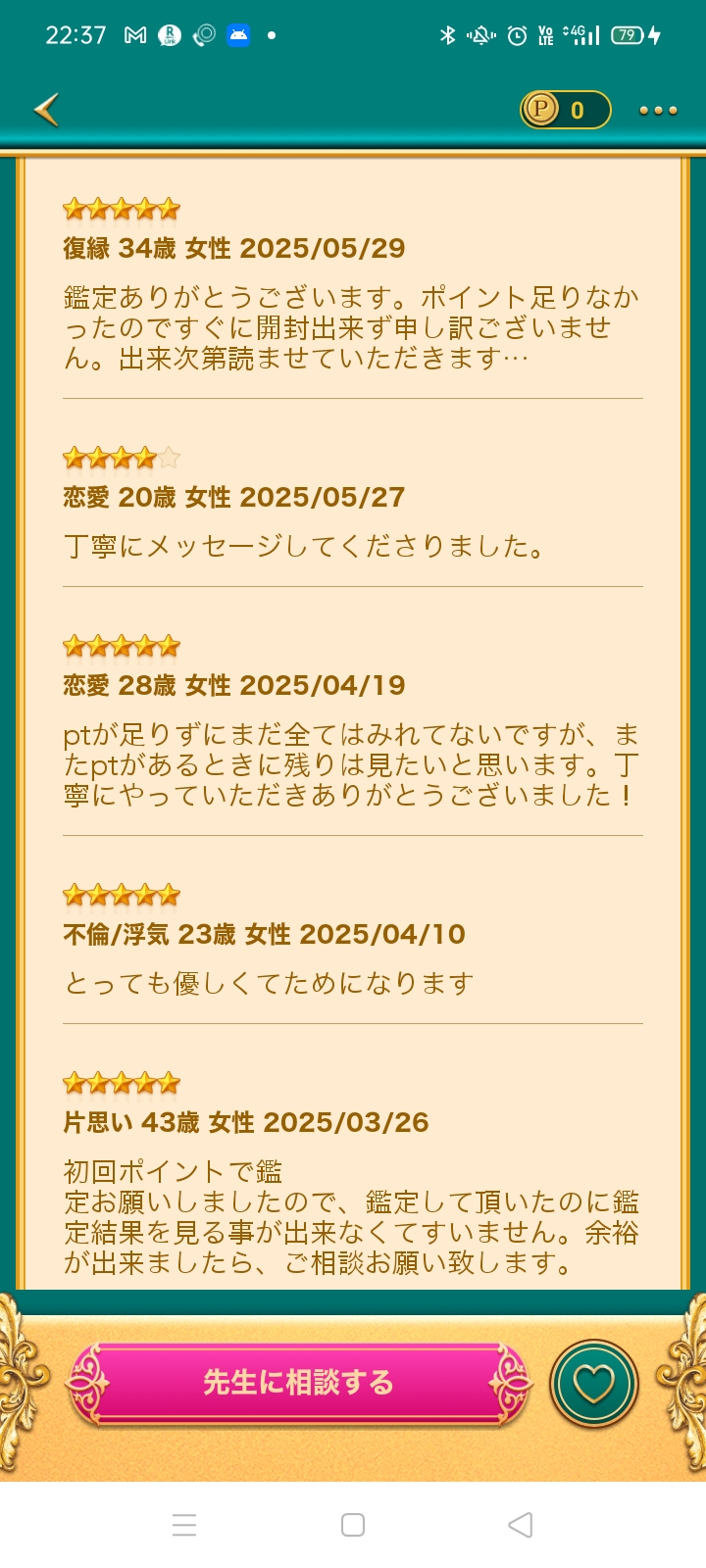
Task: Open the P points balance
Action: click(x=565, y=110)
